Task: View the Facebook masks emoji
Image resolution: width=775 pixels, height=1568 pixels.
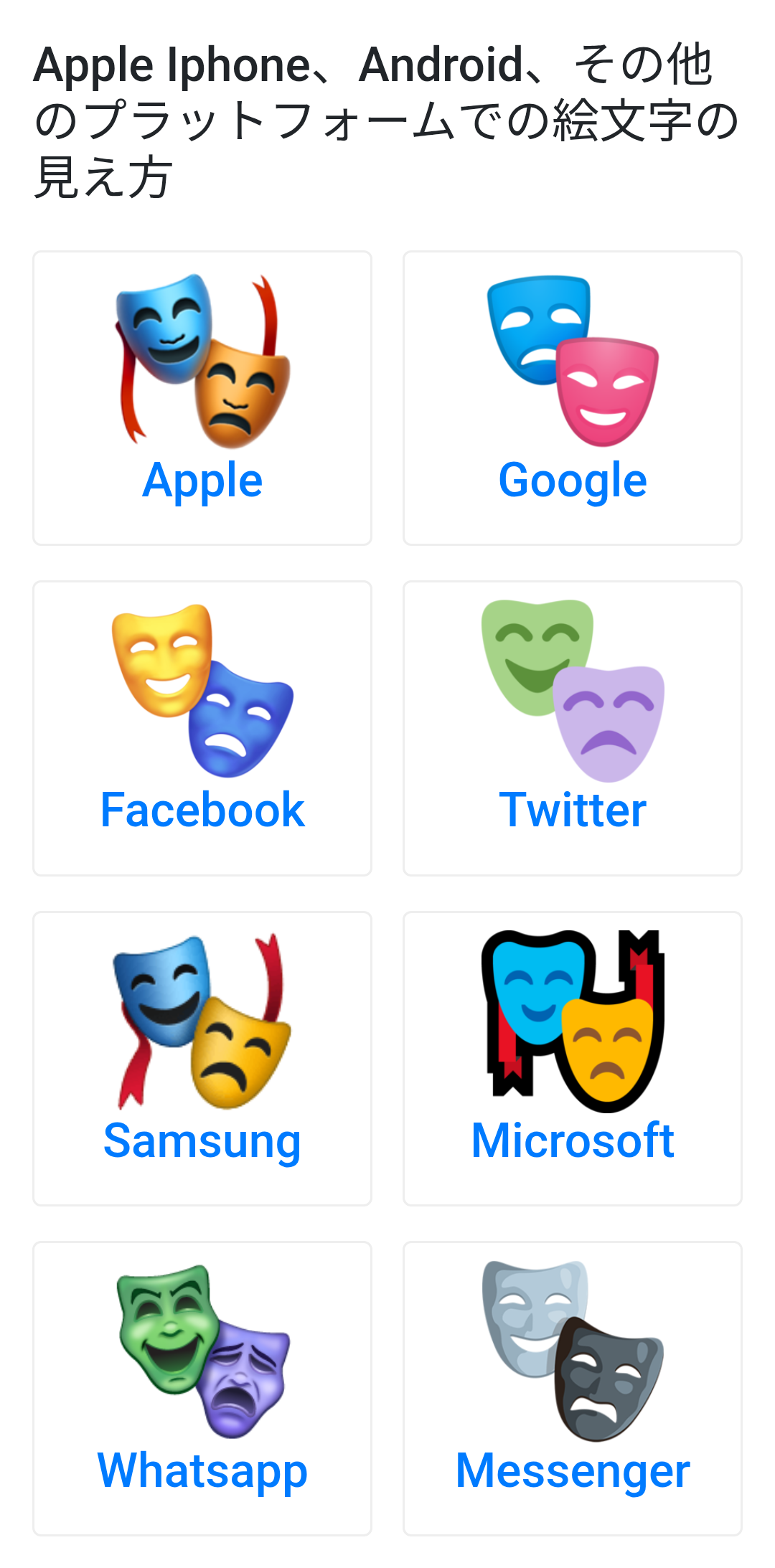Action: [x=202, y=728]
